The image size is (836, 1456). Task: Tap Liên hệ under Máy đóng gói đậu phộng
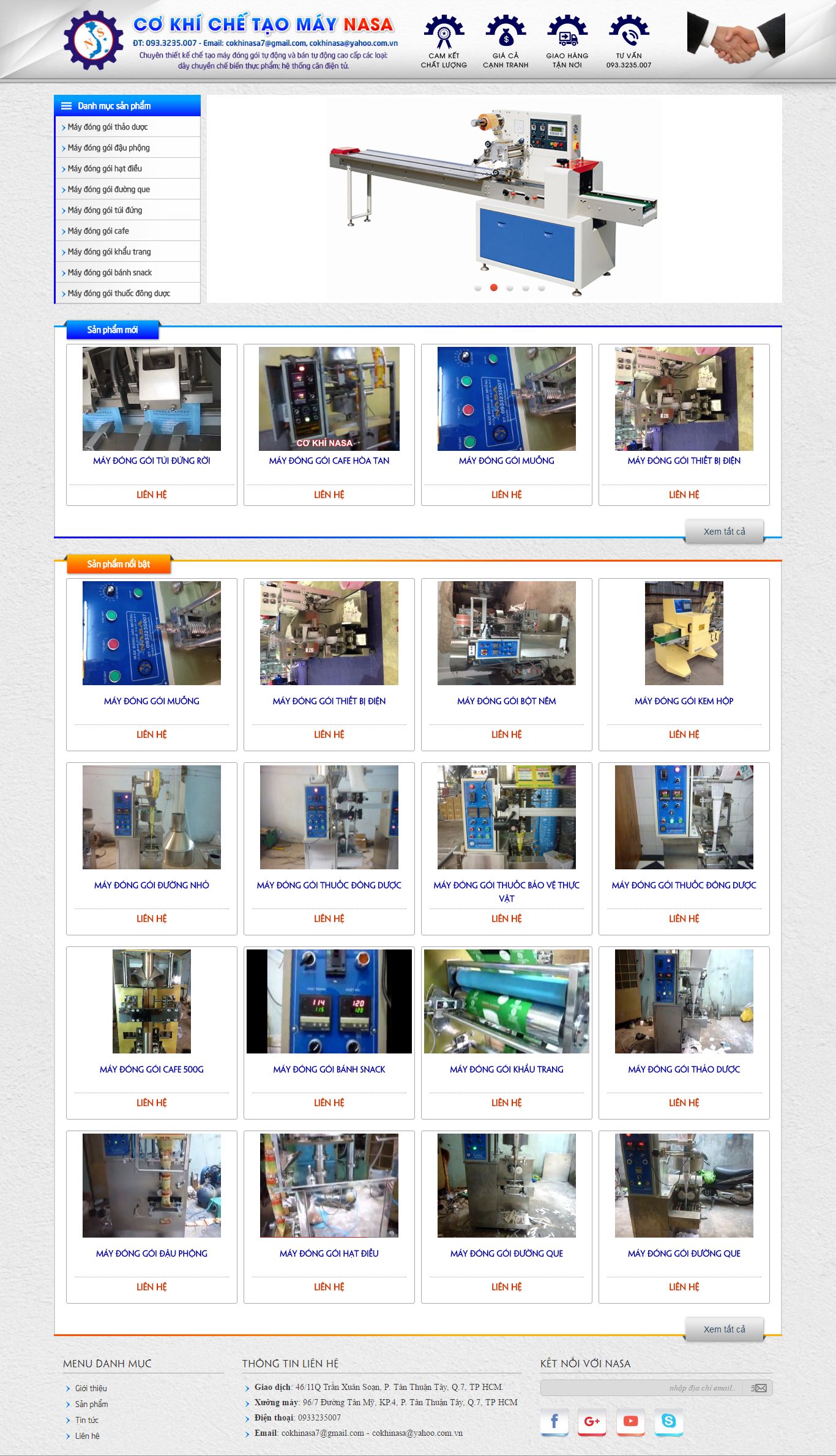(152, 1287)
